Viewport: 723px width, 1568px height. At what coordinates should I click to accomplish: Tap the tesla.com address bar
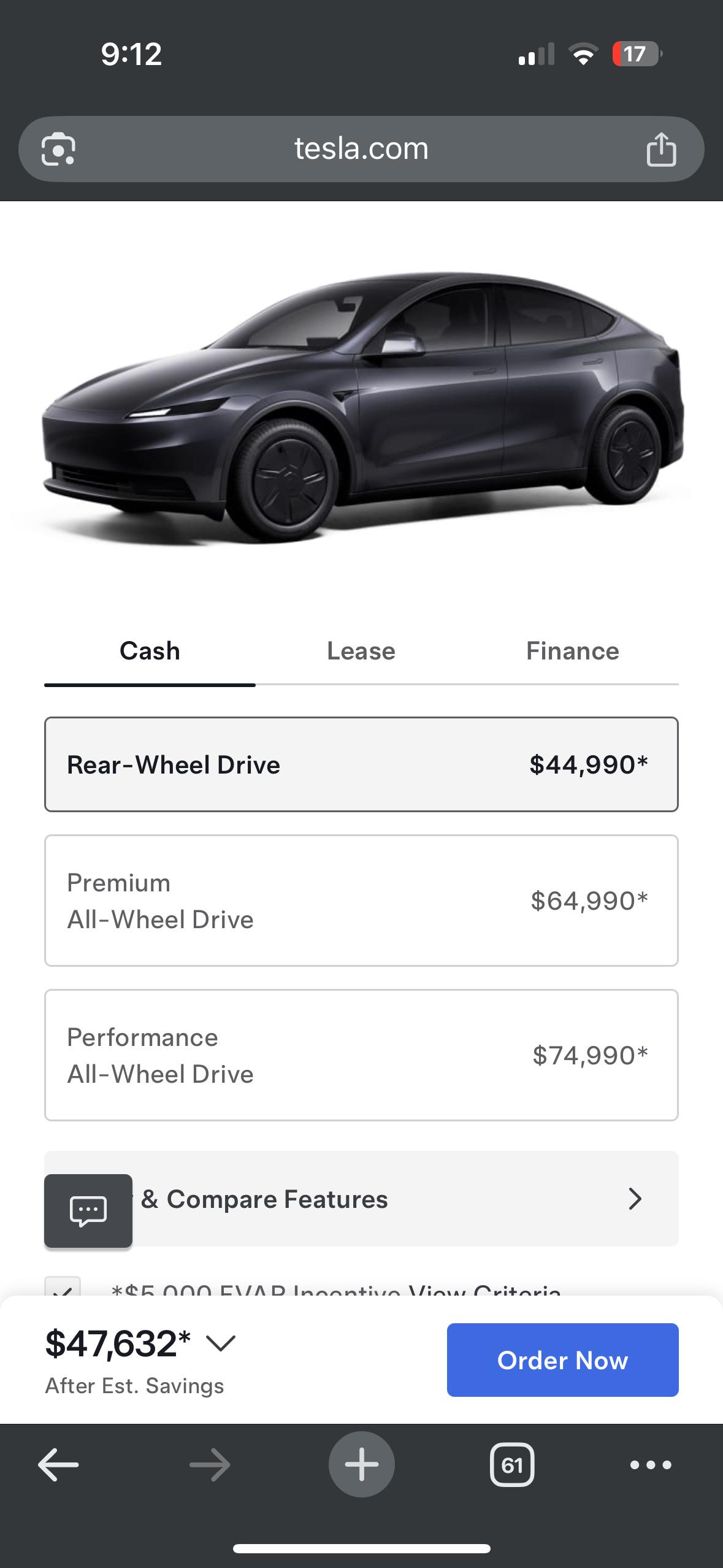tap(361, 149)
